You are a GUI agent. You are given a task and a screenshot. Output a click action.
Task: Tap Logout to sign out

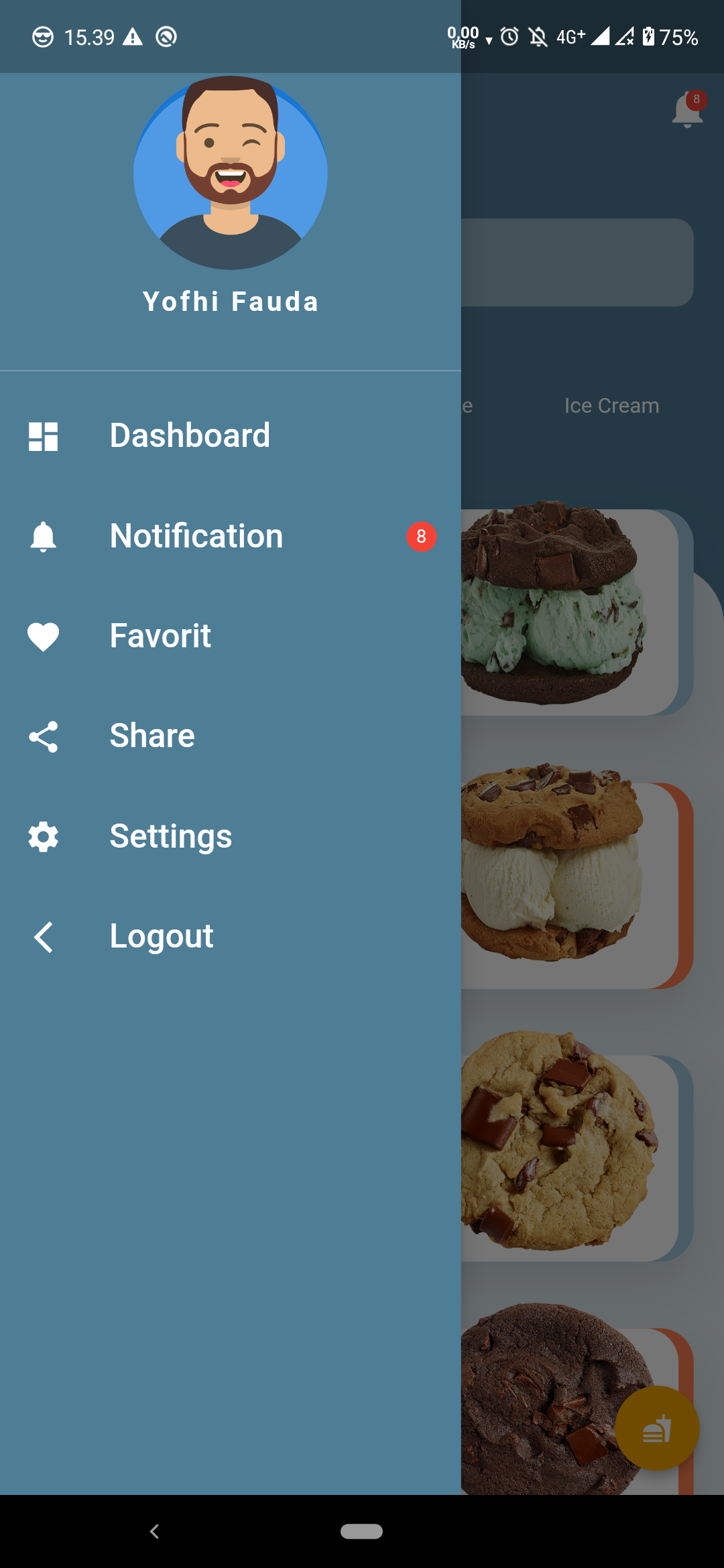pyautogui.click(x=230, y=936)
